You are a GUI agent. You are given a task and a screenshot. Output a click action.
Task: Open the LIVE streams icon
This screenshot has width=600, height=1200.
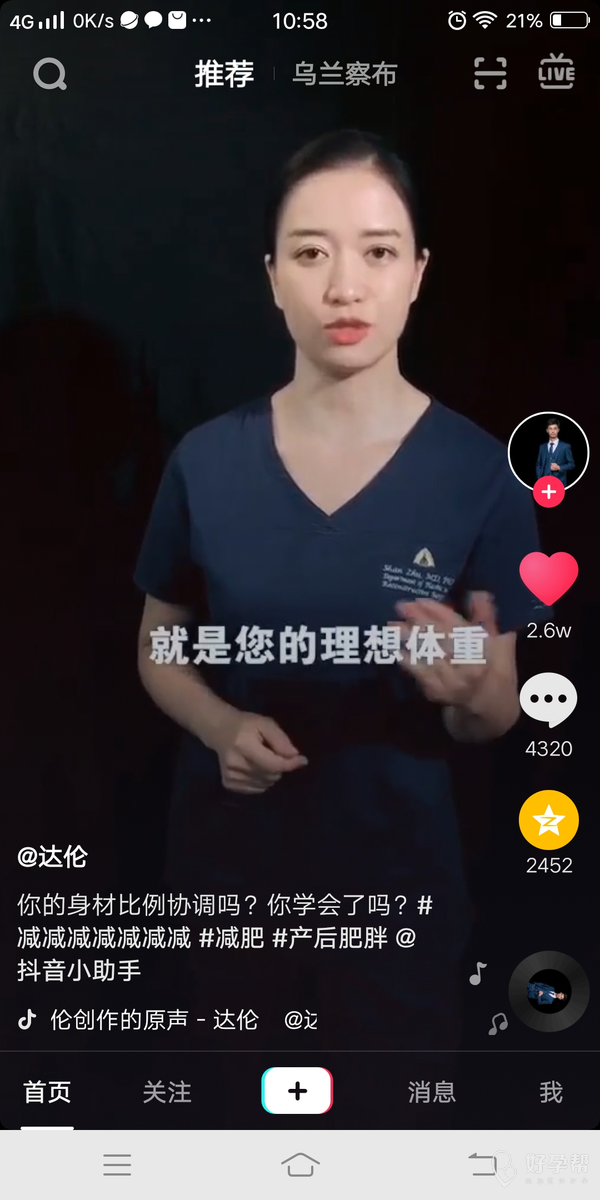[556, 74]
